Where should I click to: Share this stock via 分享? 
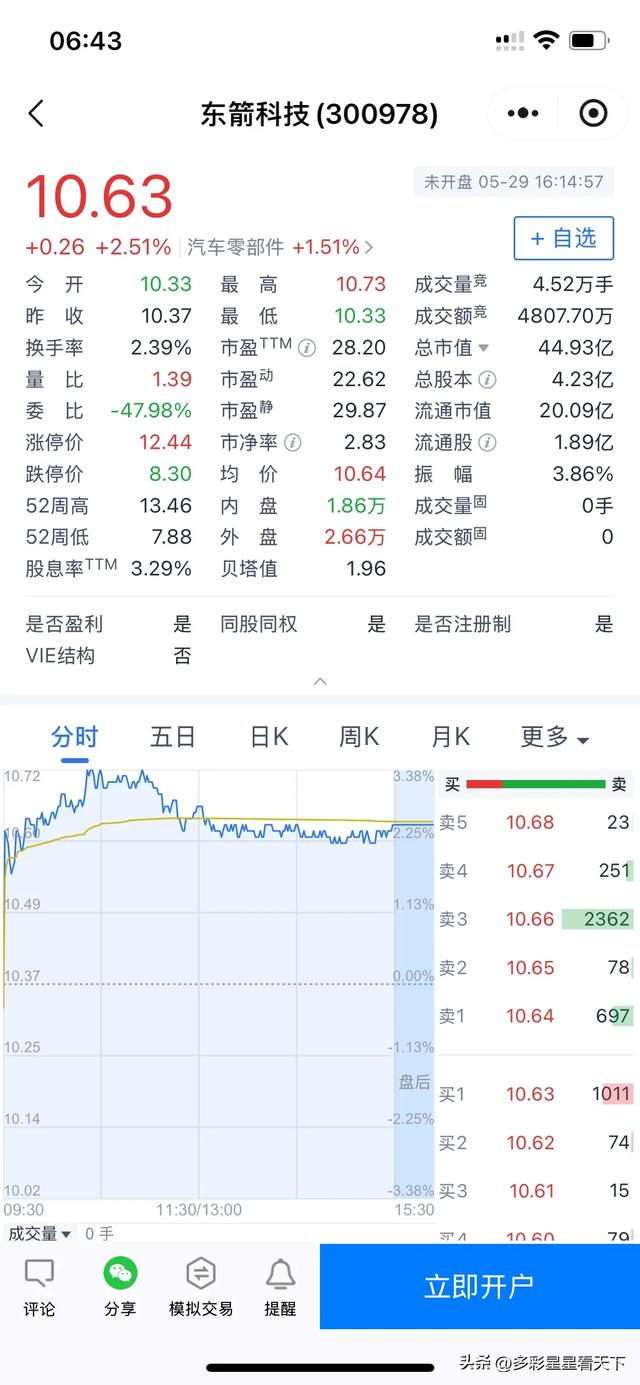(x=120, y=1287)
